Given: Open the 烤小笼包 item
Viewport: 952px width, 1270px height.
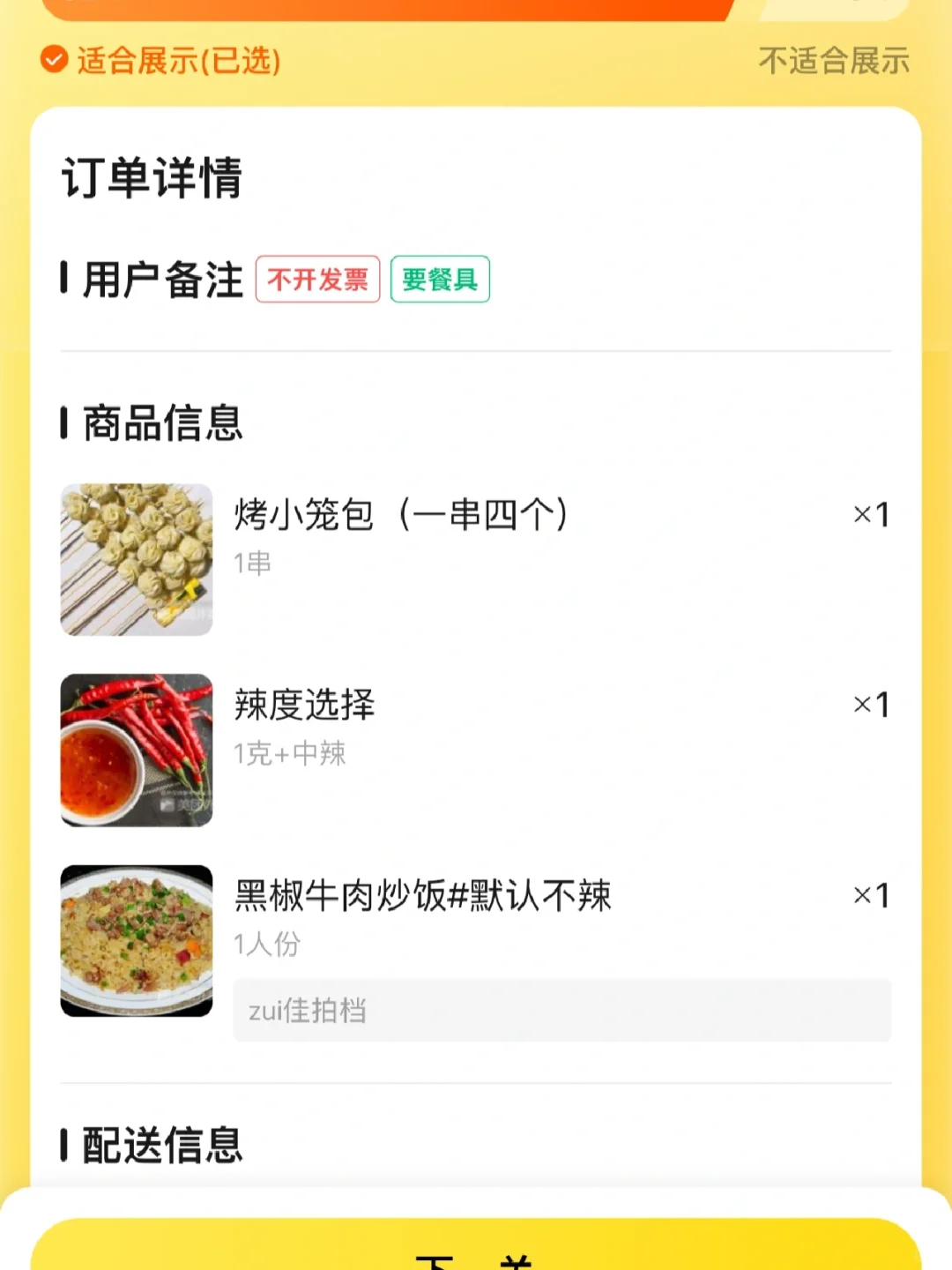Looking at the screenshot, I should point(401,515).
